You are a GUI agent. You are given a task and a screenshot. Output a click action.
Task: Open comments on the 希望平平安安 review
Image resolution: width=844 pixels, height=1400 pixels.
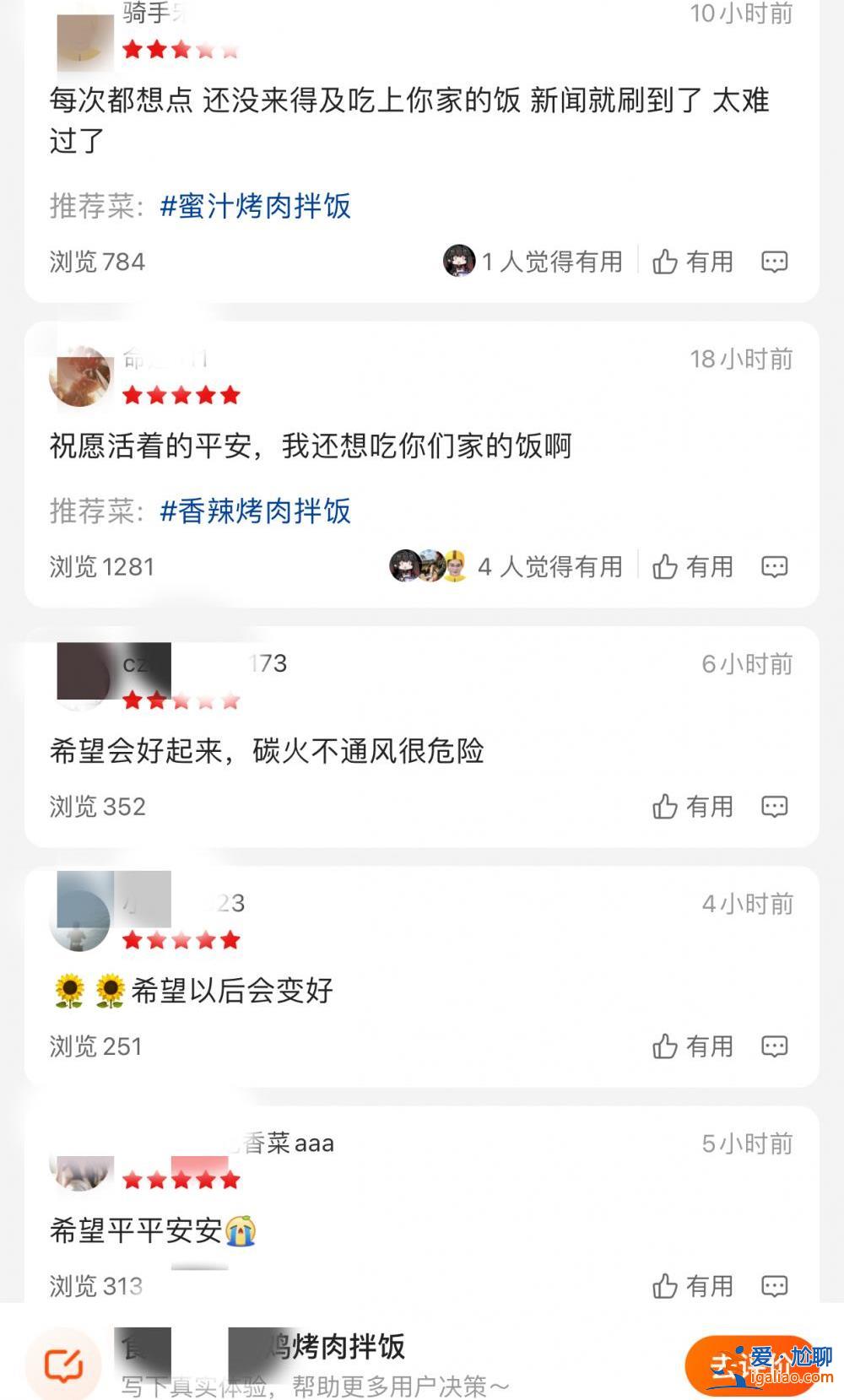[774, 1286]
